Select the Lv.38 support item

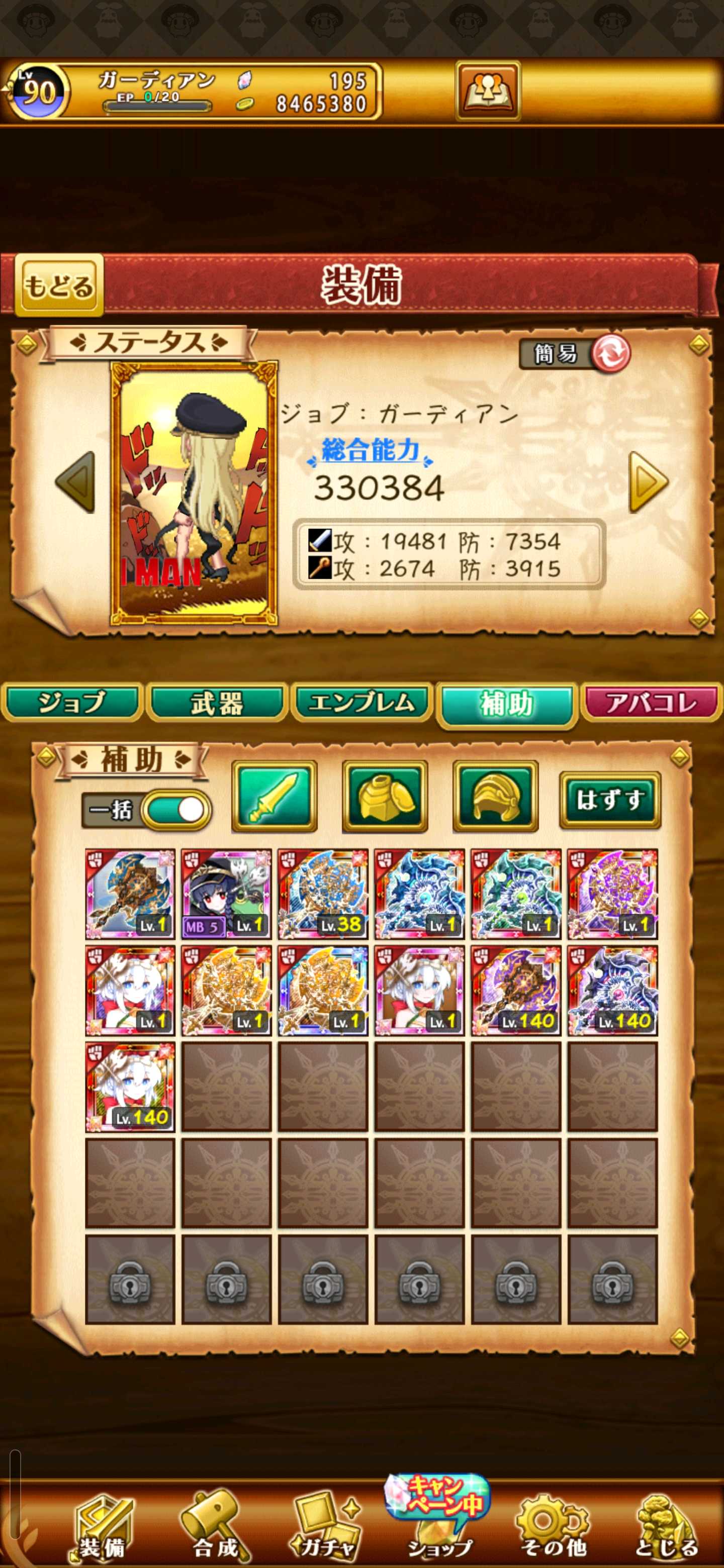click(x=323, y=894)
